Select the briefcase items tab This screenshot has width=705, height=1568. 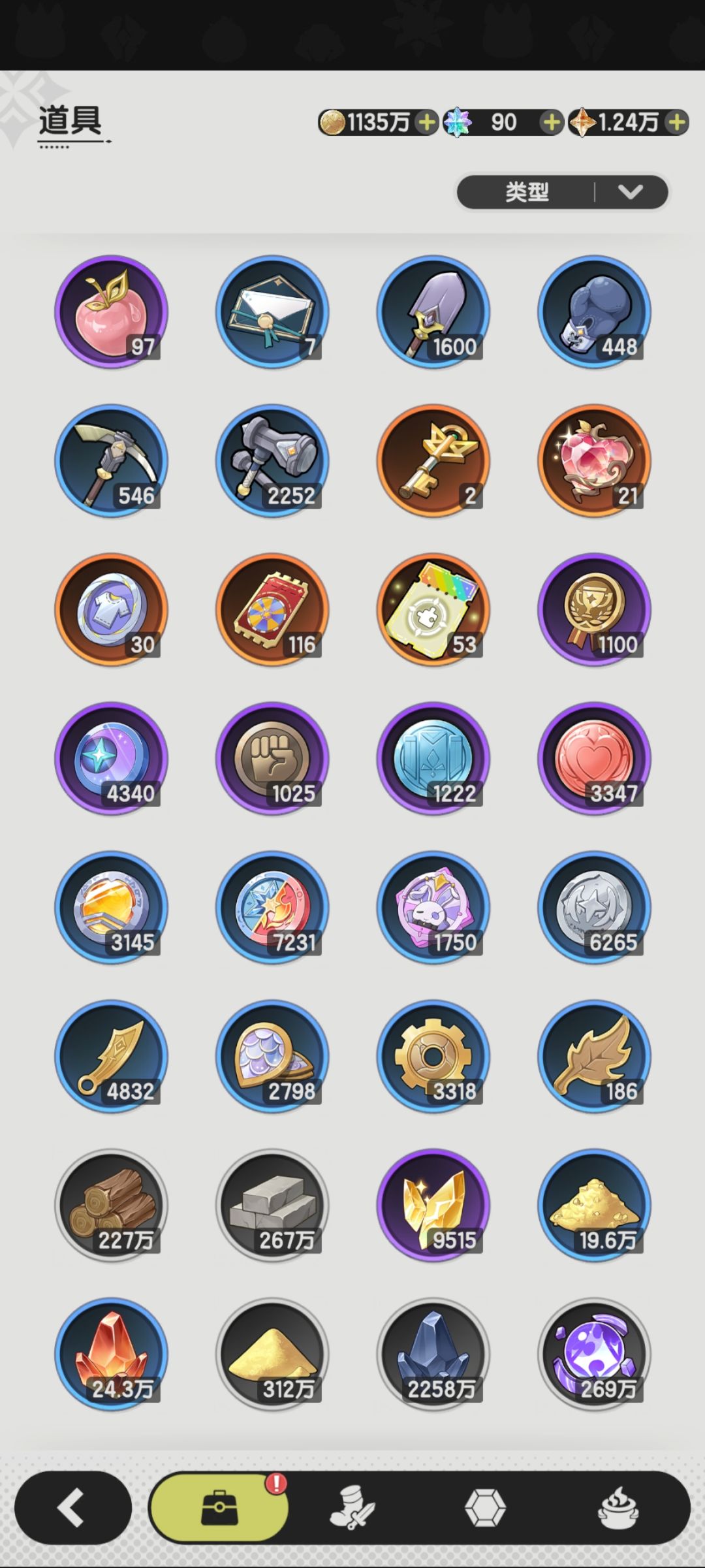pos(219,1507)
